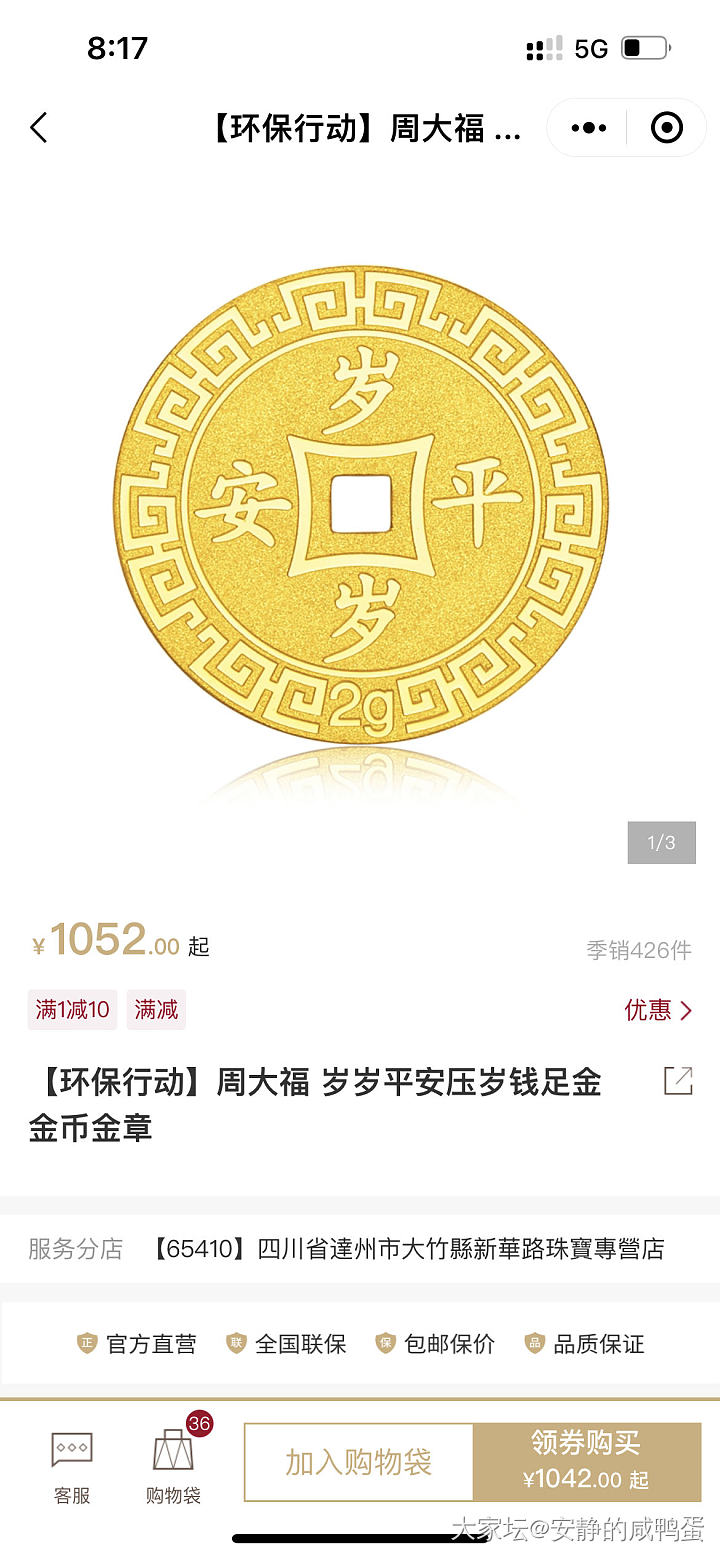Tap the 满1减10 coupon tag
Screen dimensions: 720x1558
pyautogui.click(x=72, y=1010)
